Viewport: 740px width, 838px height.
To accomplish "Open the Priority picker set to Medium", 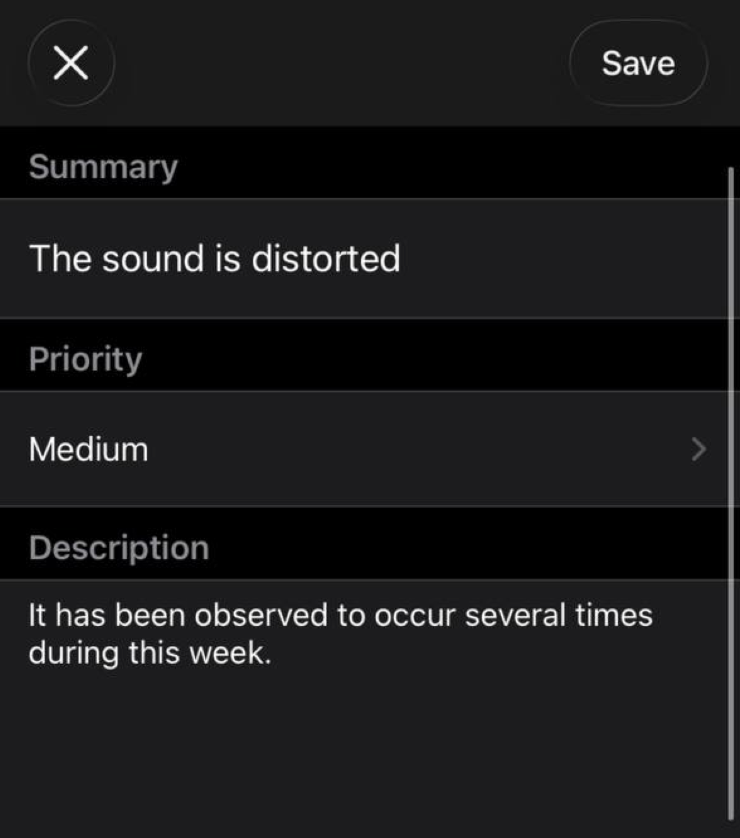I will [x=365, y=449].
